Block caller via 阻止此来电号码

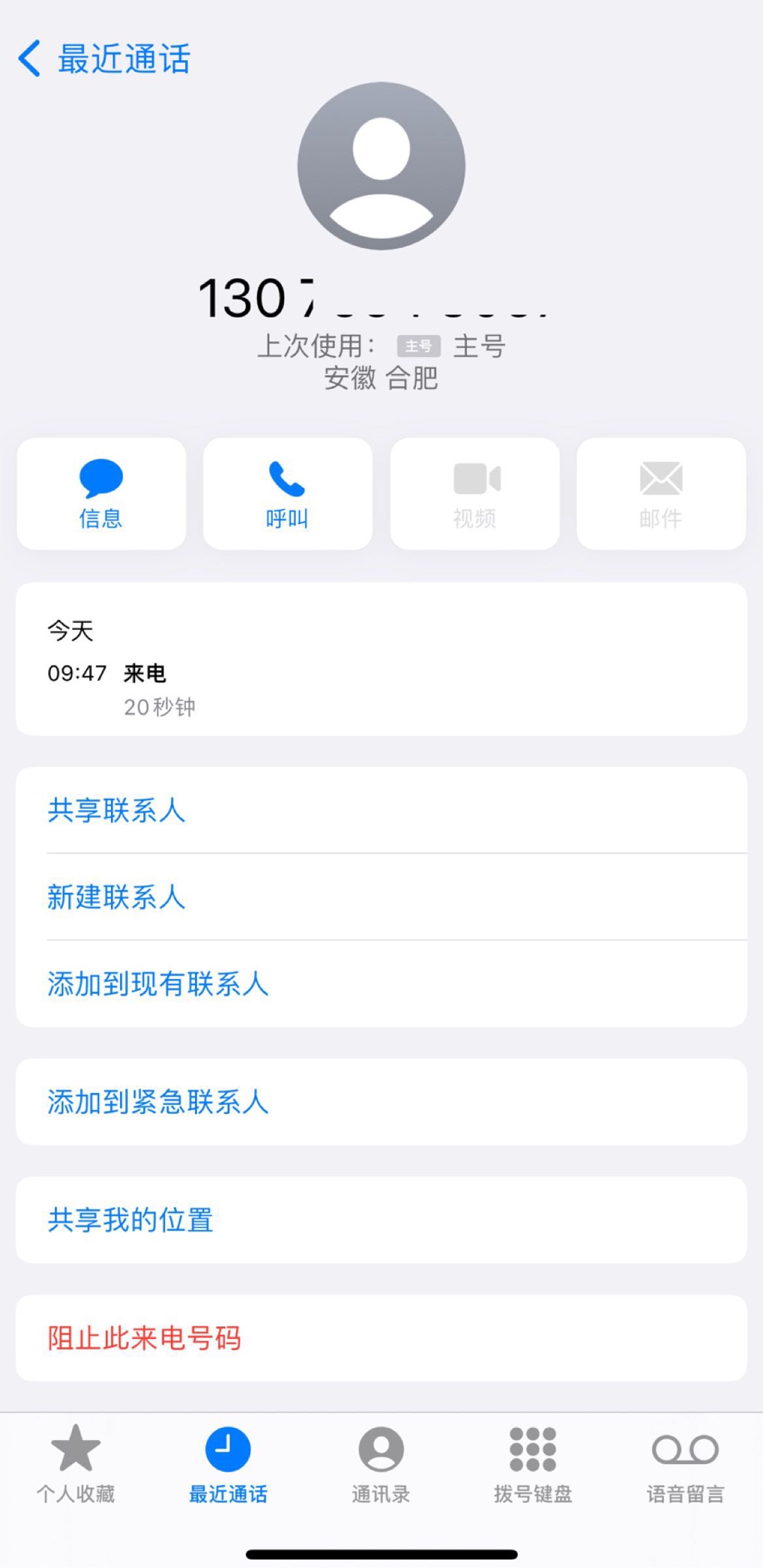381,1338
